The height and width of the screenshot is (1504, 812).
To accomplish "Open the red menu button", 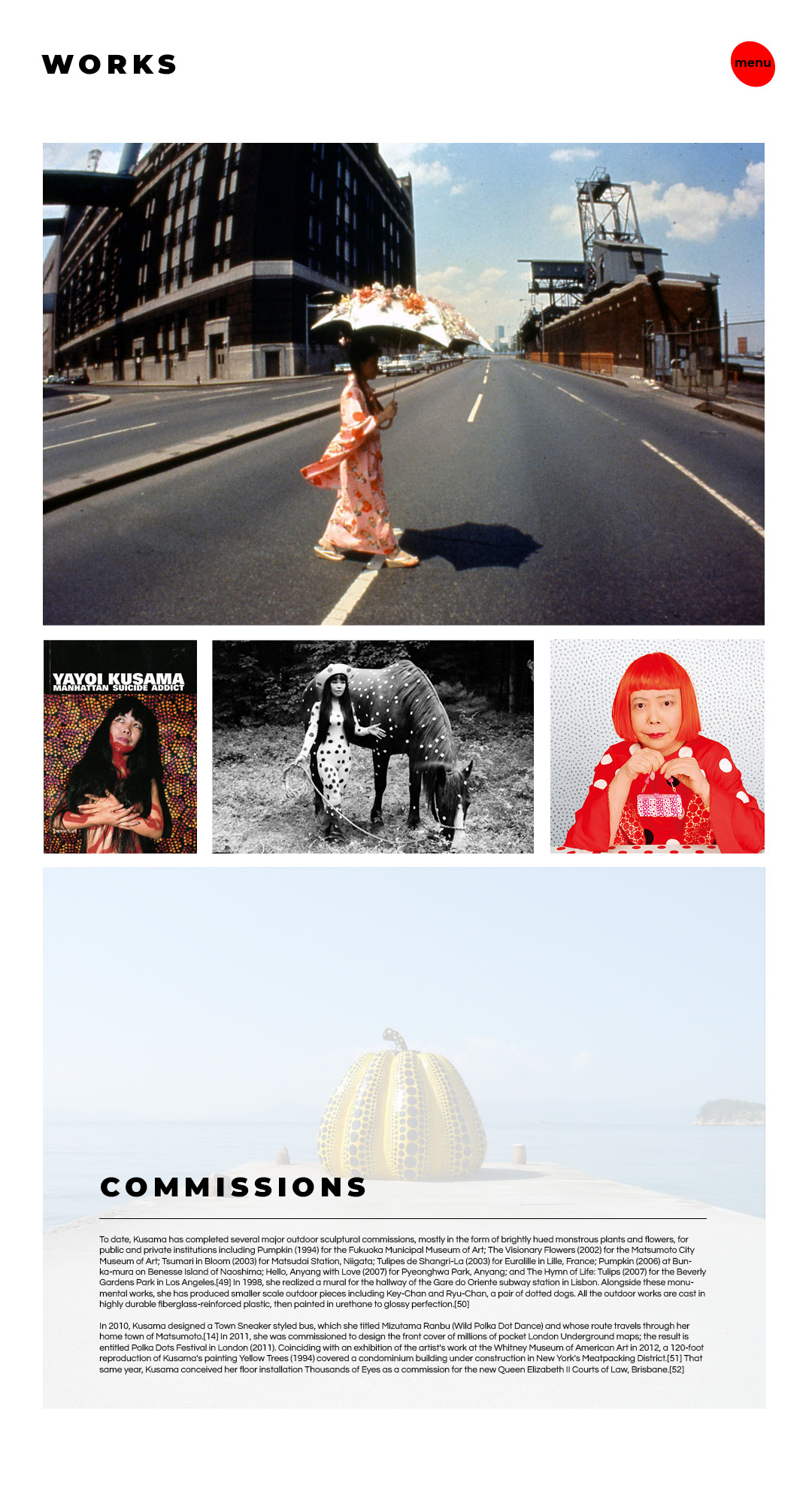I will tap(753, 64).
